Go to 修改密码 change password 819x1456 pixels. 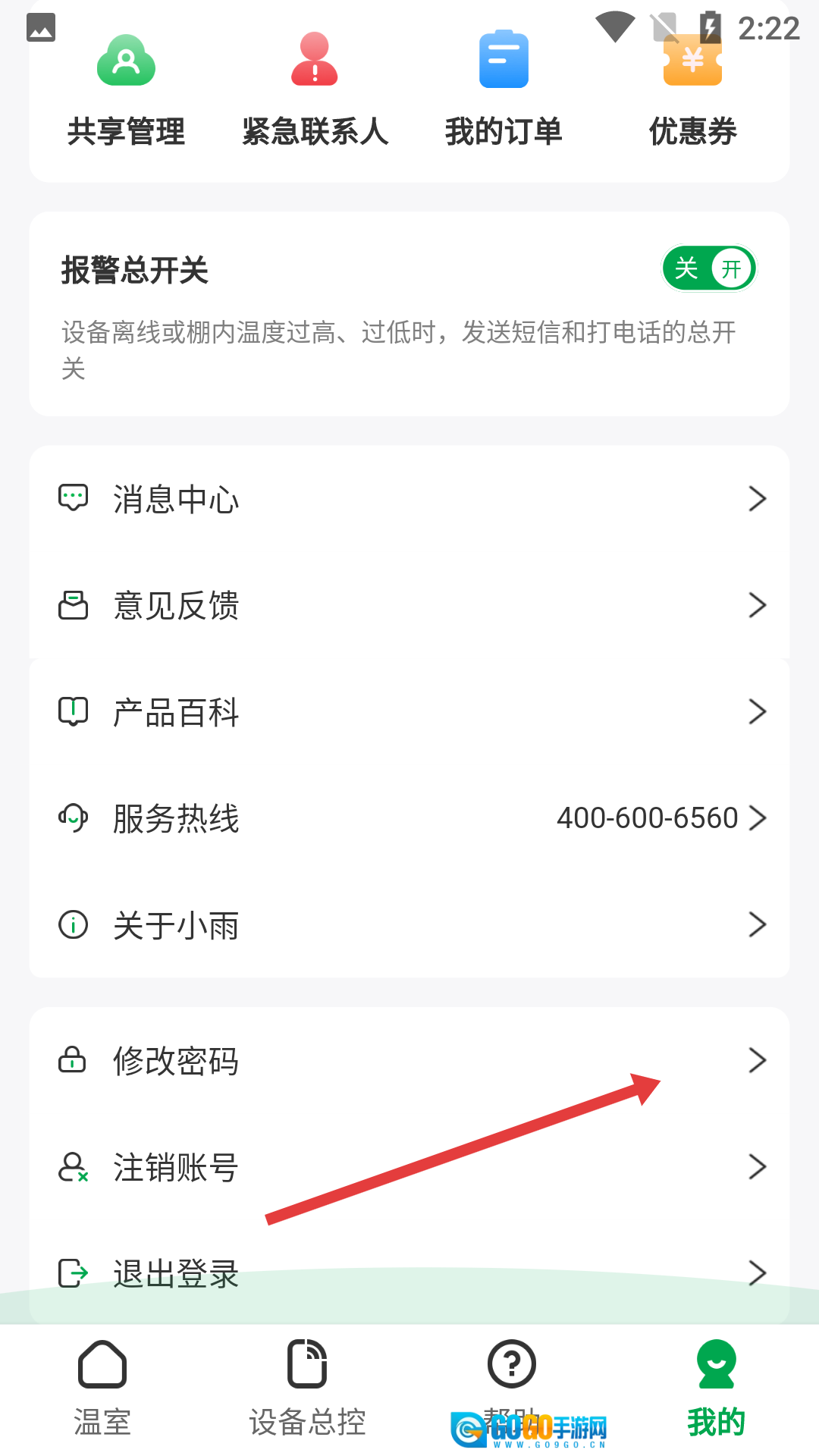[409, 1060]
